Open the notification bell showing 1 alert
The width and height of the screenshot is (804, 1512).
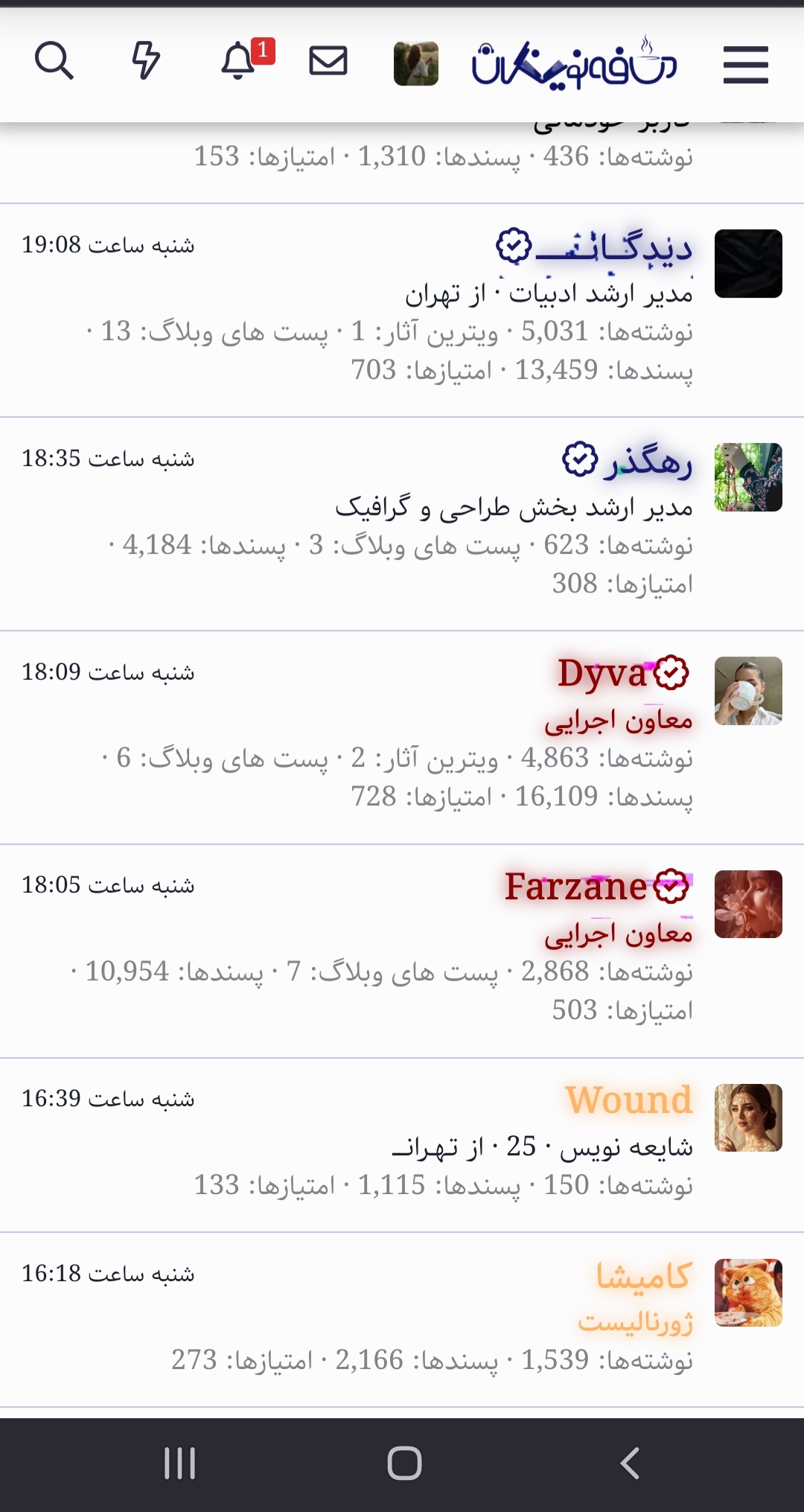(238, 61)
